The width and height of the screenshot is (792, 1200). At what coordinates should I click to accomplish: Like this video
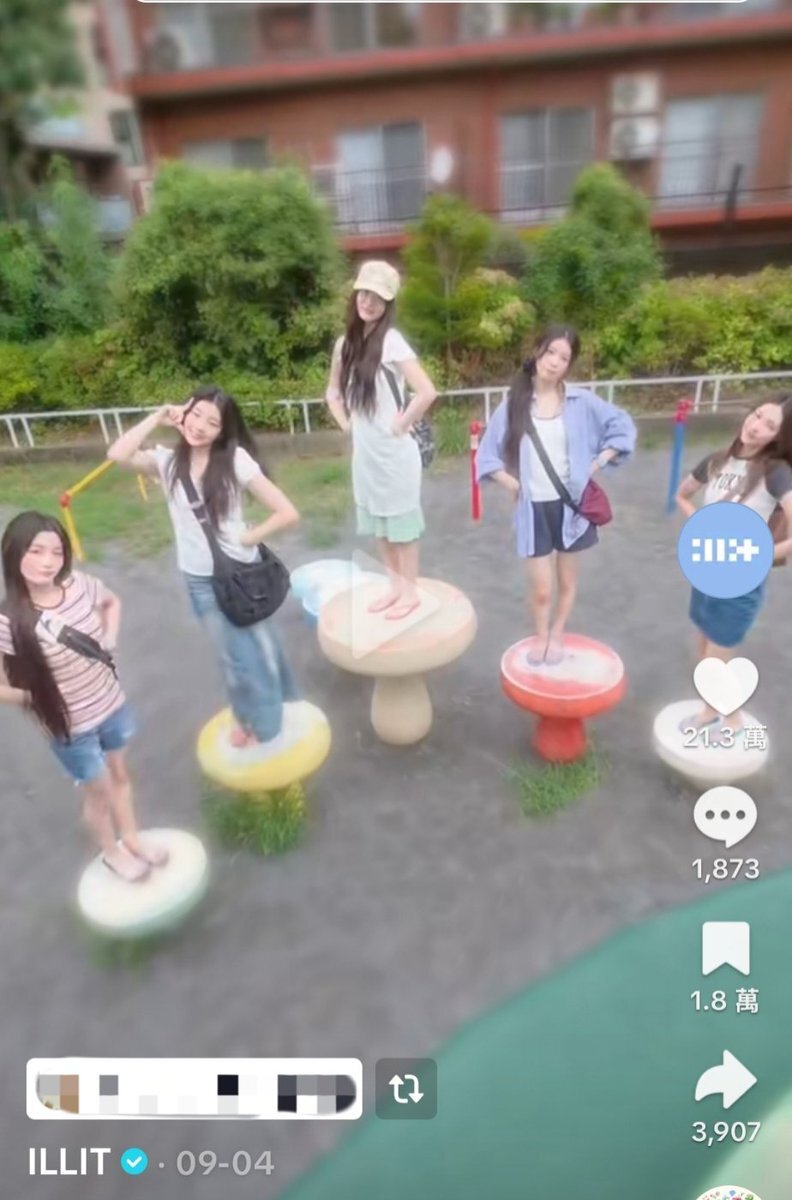725,687
